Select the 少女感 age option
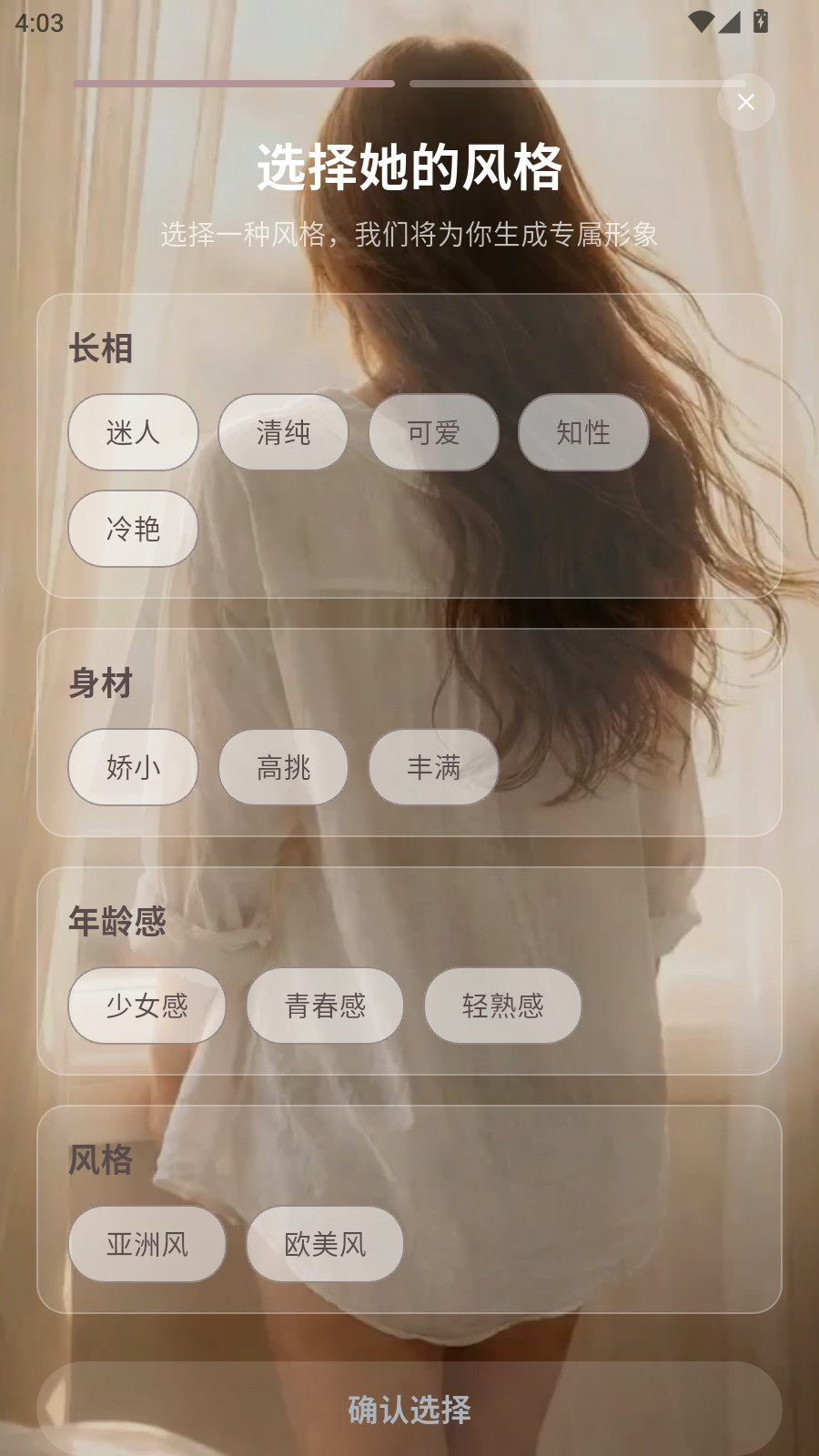The height and width of the screenshot is (1456, 819). click(147, 1006)
